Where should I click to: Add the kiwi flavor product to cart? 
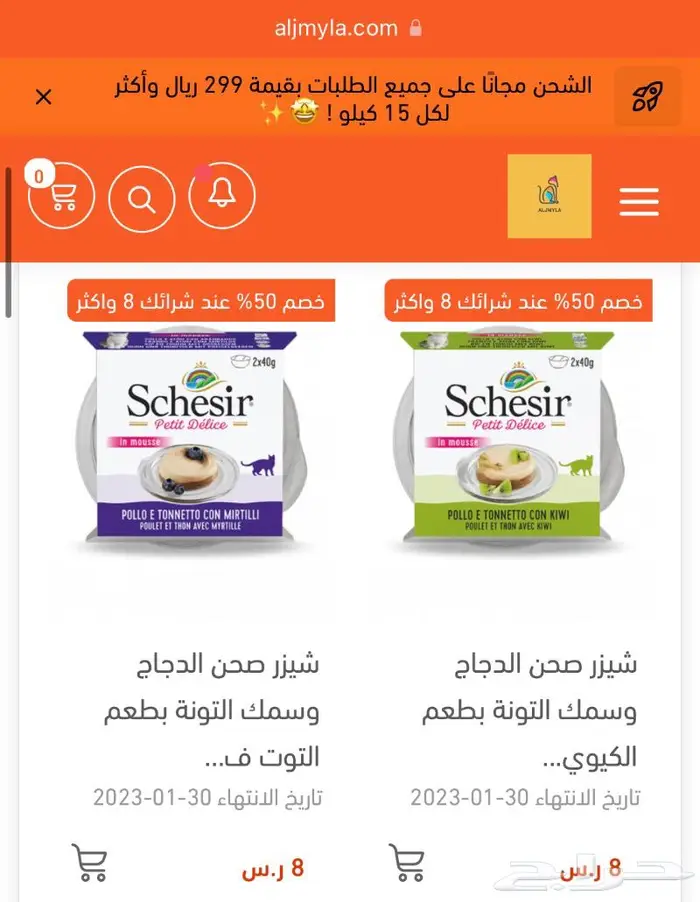(x=407, y=862)
